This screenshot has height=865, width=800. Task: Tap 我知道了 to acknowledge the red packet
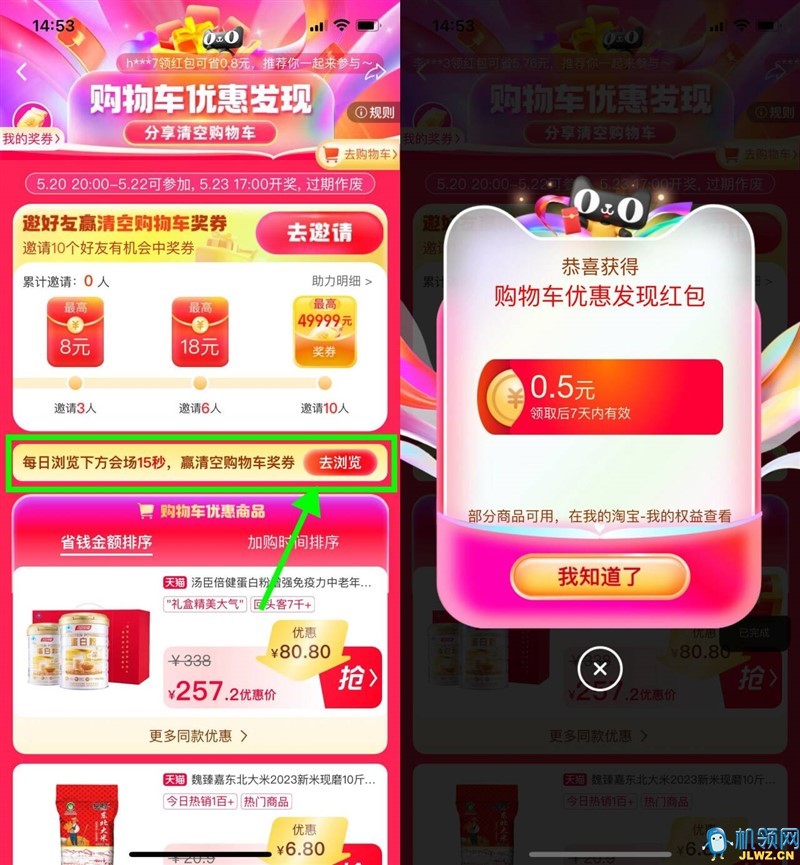(600, 577)
